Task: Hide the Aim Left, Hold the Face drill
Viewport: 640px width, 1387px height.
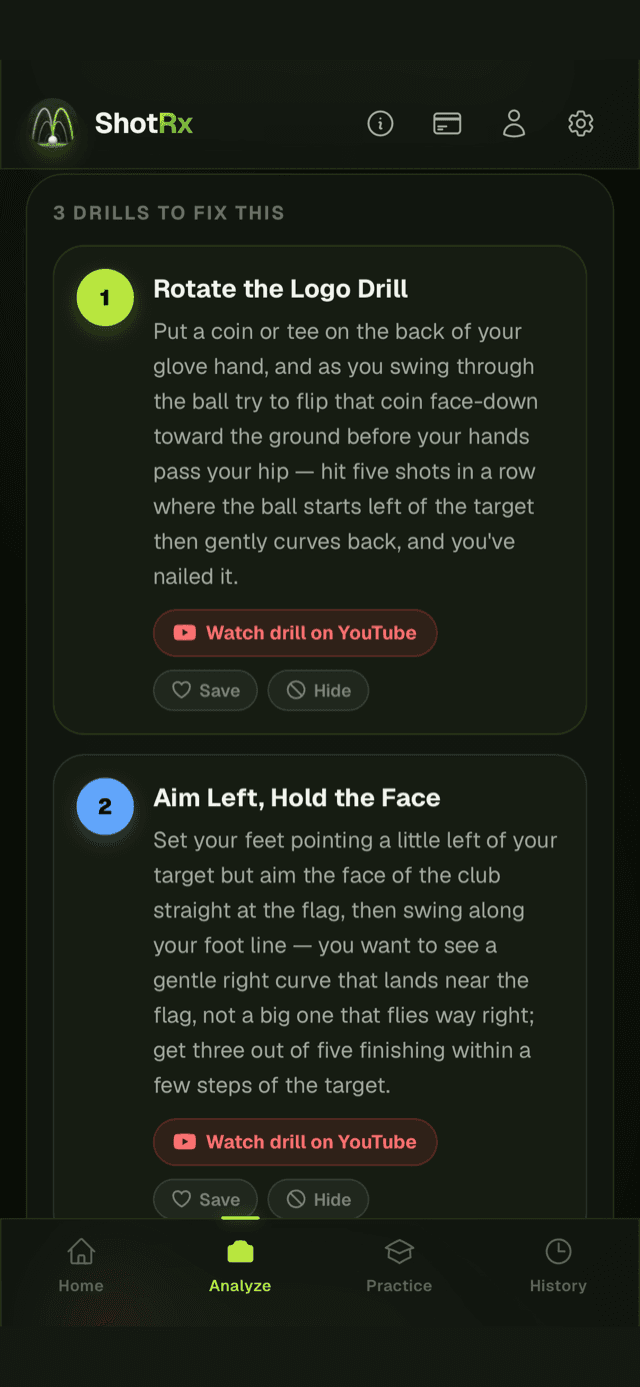Action: tap(318, 1199)
